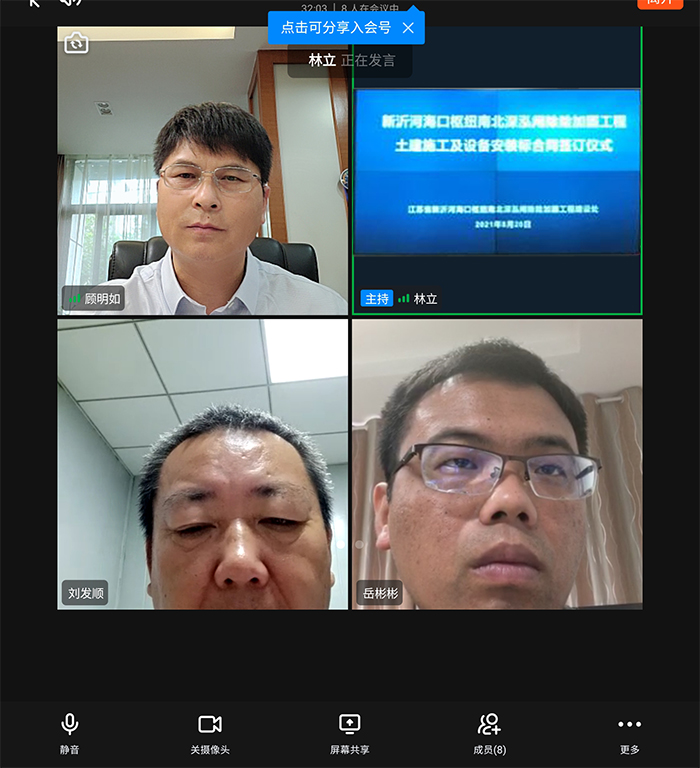Start screen sharing with 屏幕共享
Screen dimensions: 700x768
click(x=349, y=734)
